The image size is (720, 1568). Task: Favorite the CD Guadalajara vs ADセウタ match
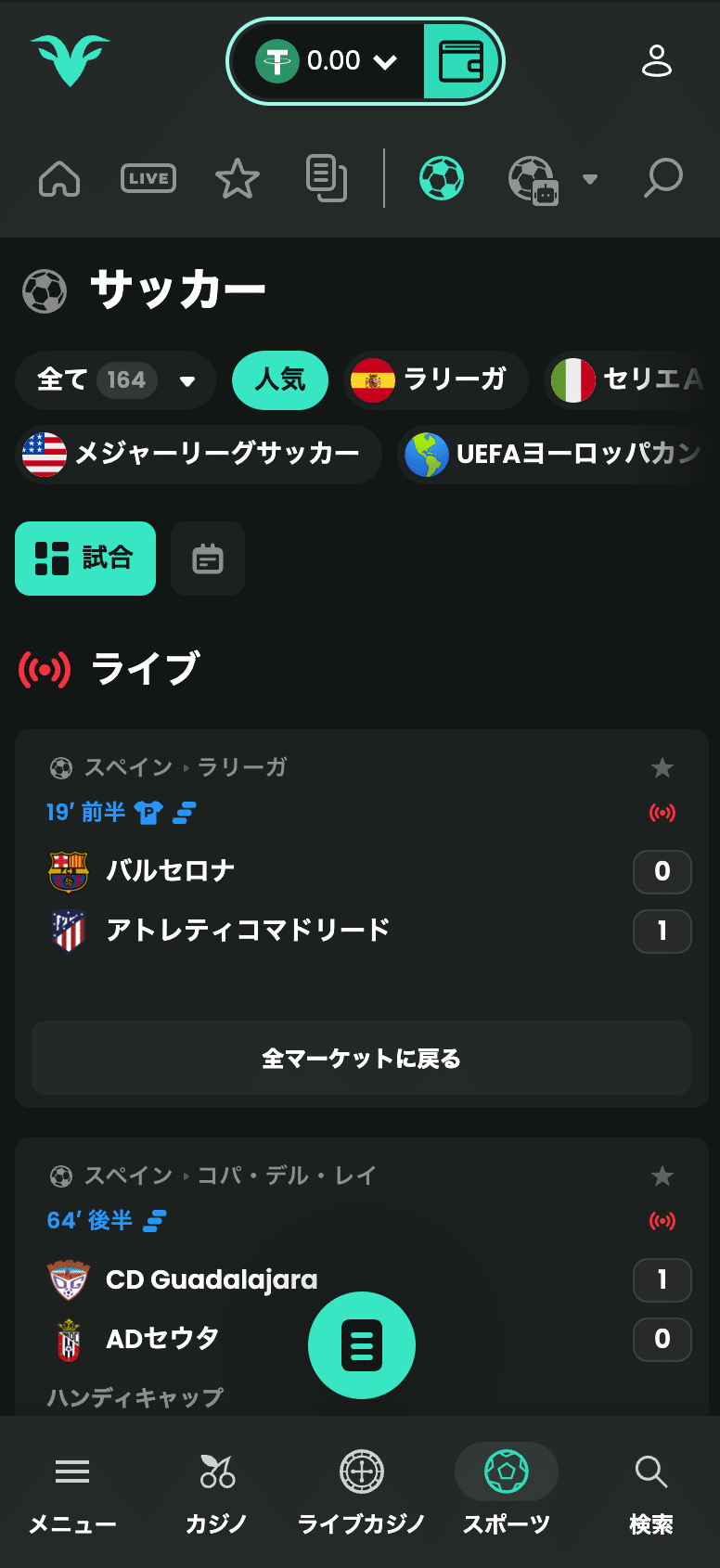coord(662,1176)
